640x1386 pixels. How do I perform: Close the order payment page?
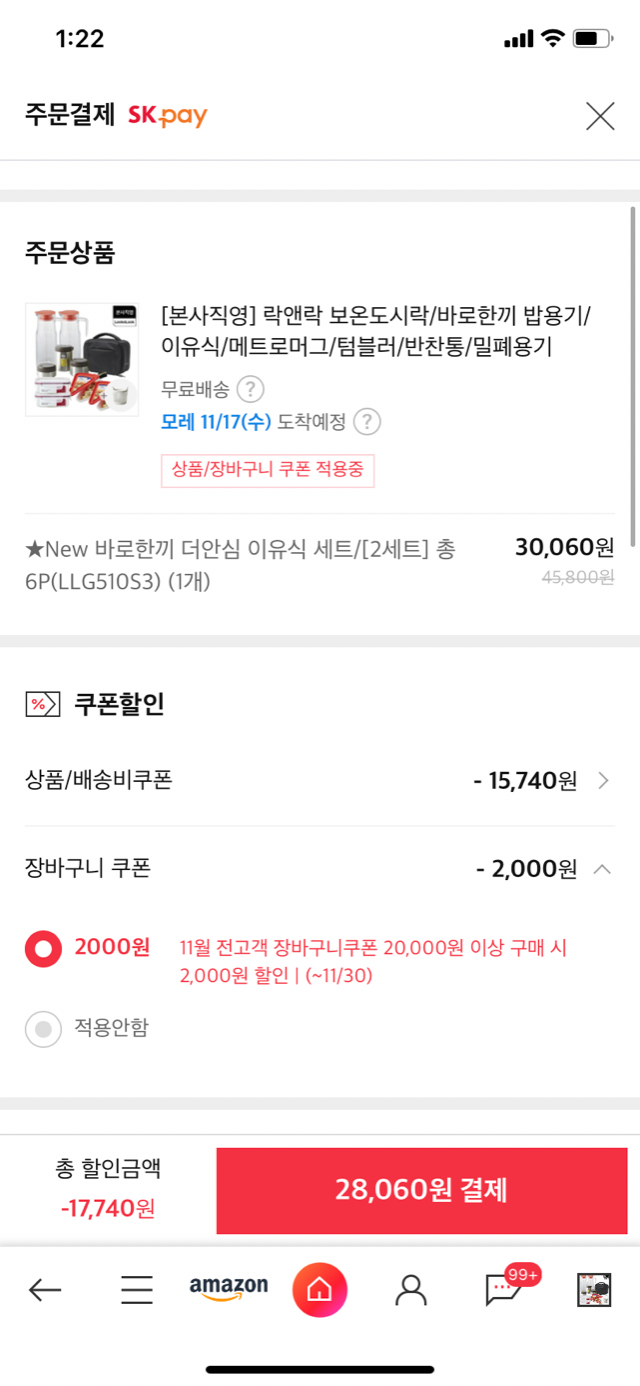click(x=599, y=116)
